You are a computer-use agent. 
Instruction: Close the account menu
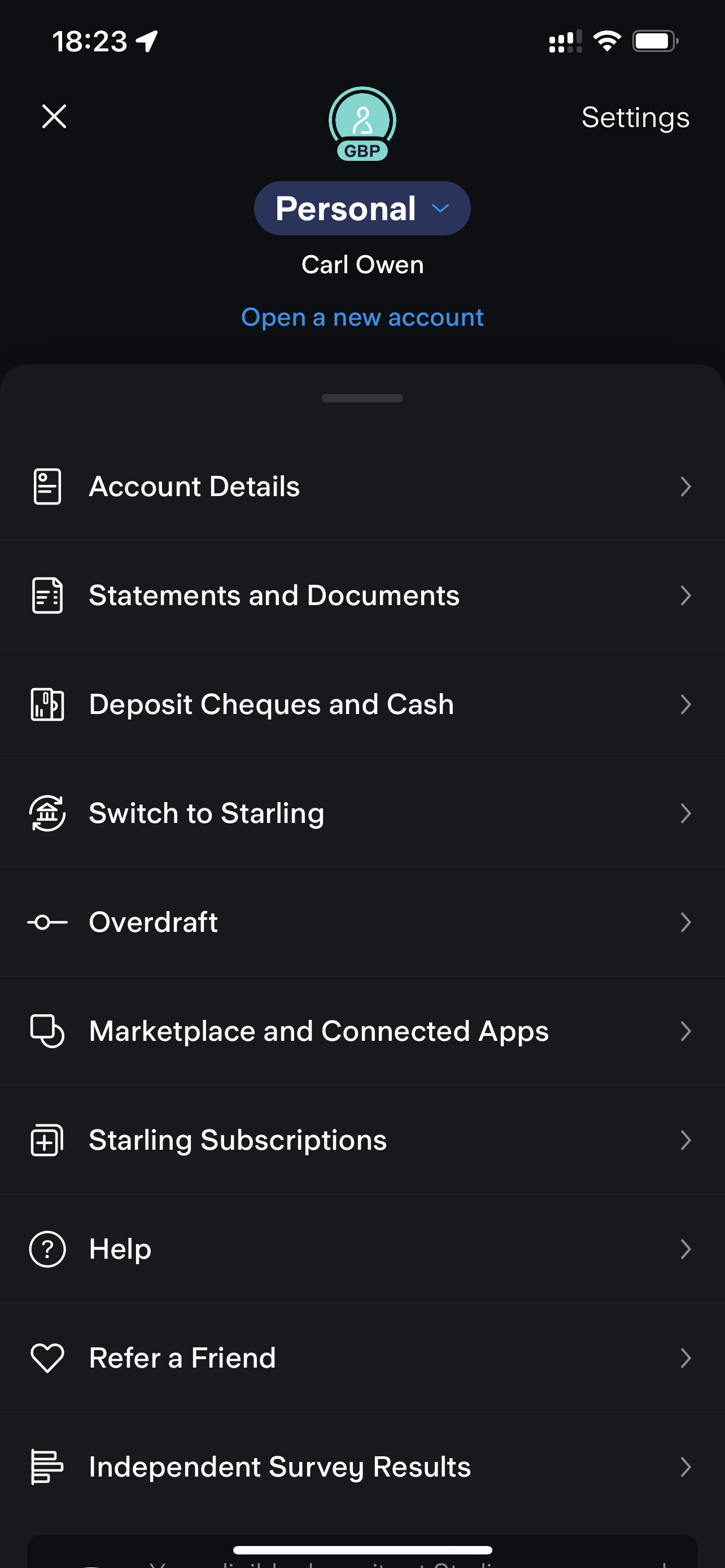click(54, 116)
